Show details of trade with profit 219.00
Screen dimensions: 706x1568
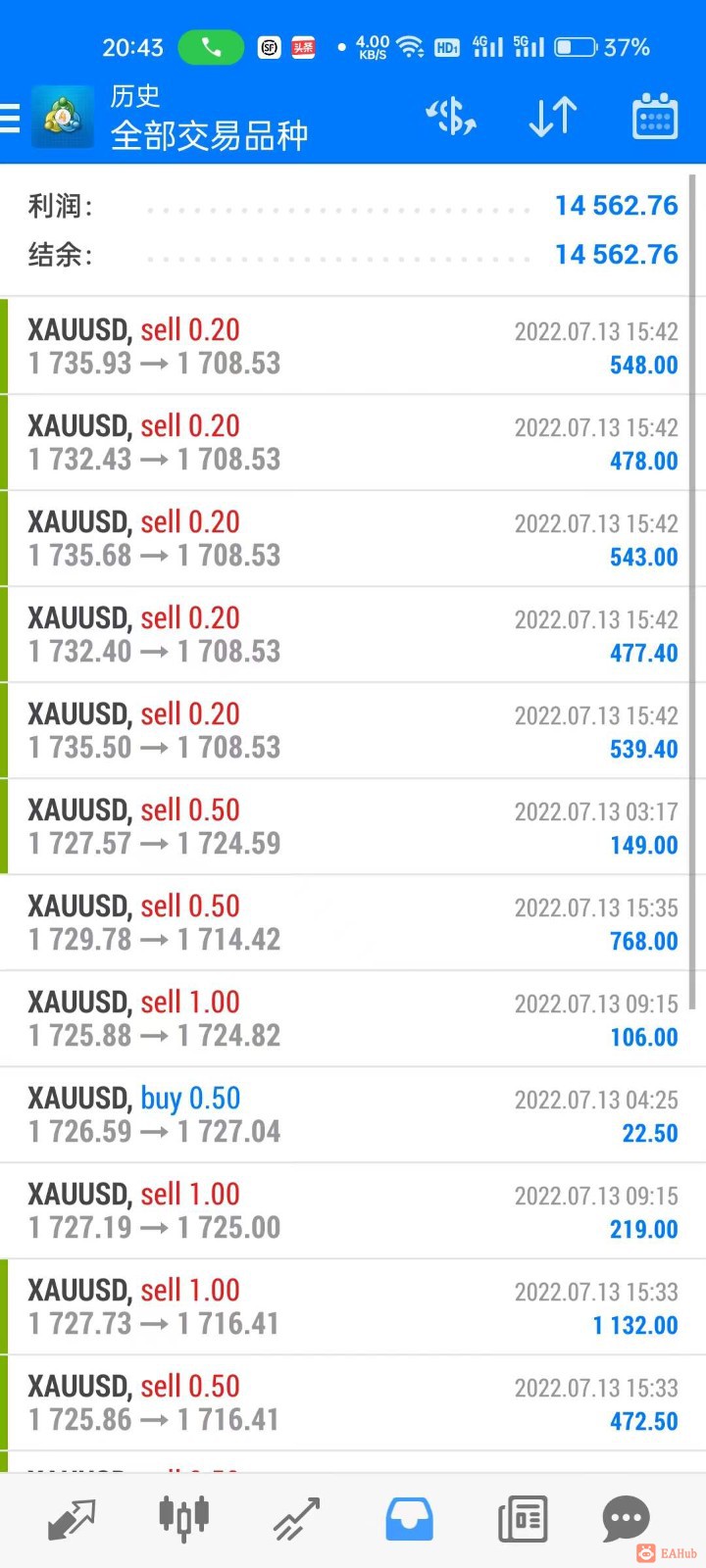[353, 1210]
